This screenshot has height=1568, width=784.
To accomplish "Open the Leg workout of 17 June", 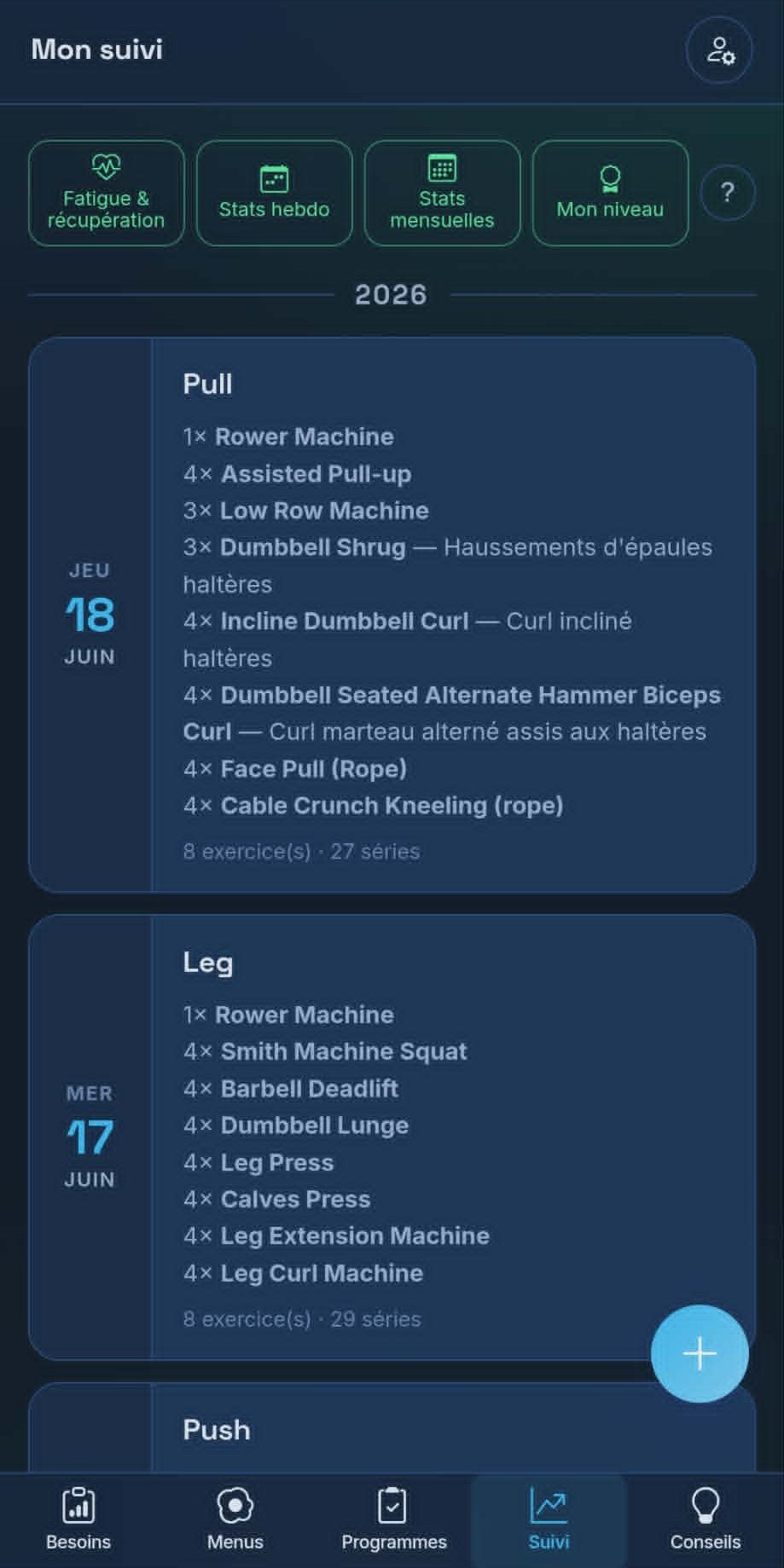I will (x=392, y=1137).
